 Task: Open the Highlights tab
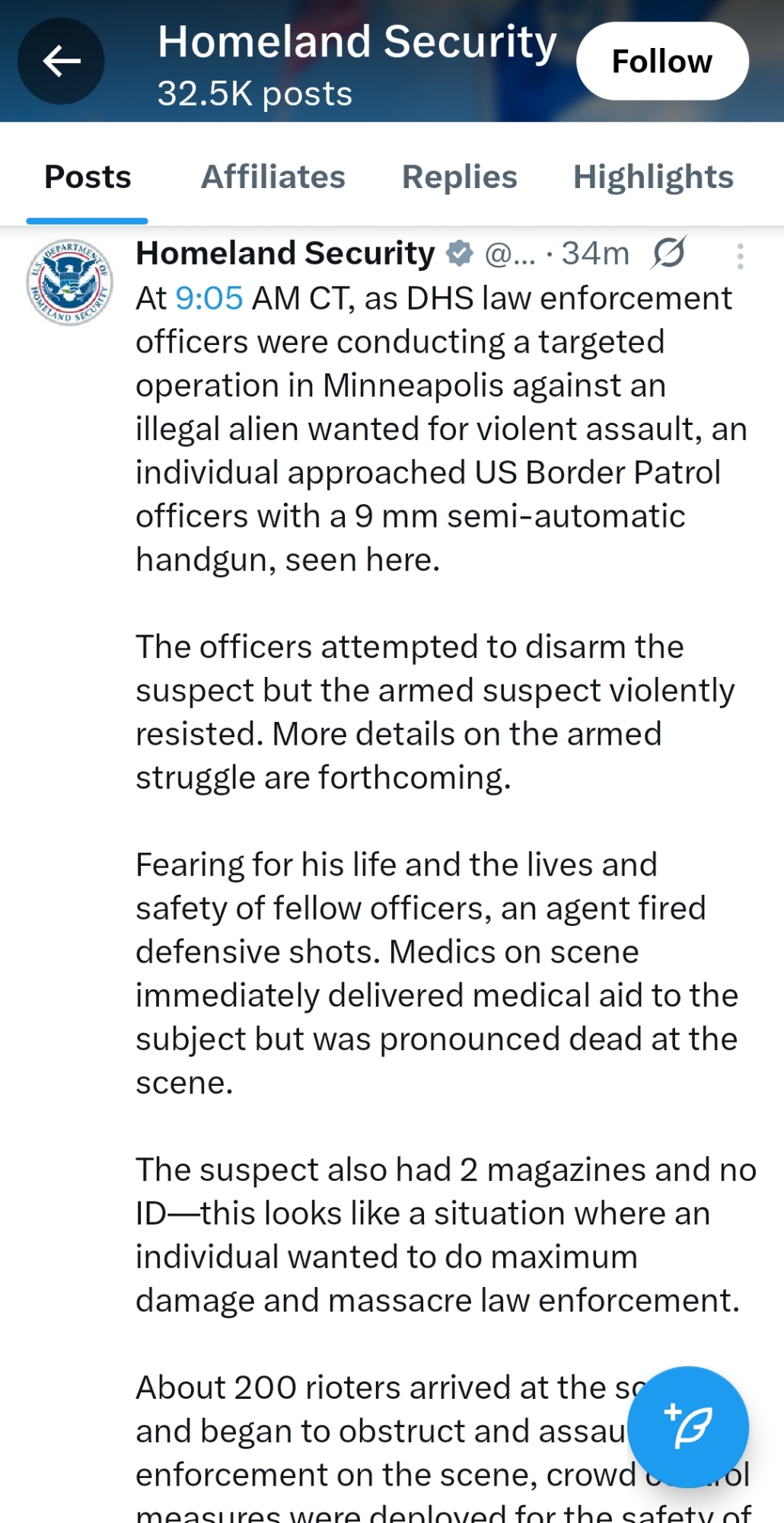(652, 177)
